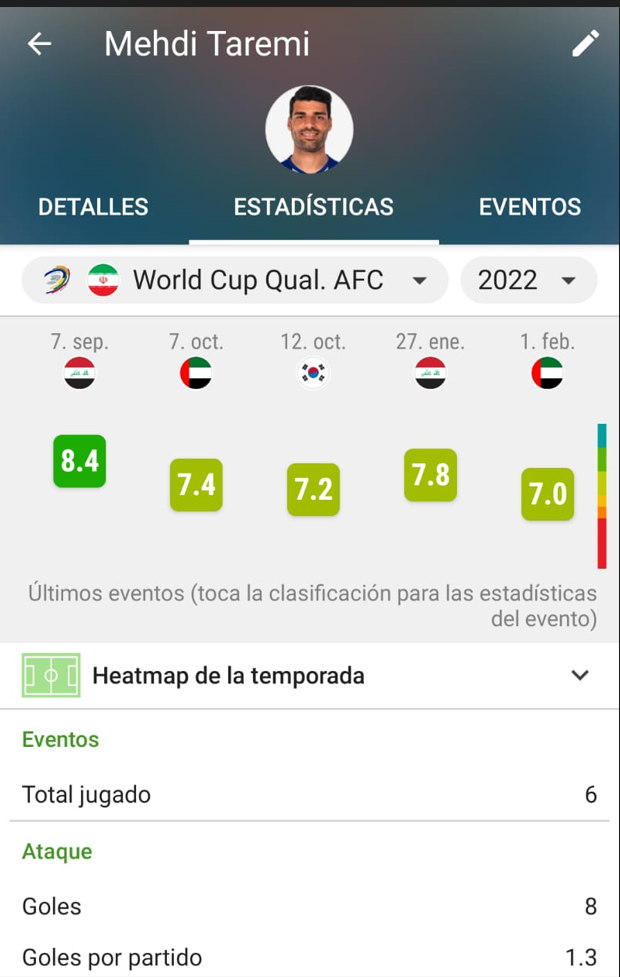The height and width of the screenshot is (977, 620).
Task: Open the Eventos tab
Action: tap(529, 207)
